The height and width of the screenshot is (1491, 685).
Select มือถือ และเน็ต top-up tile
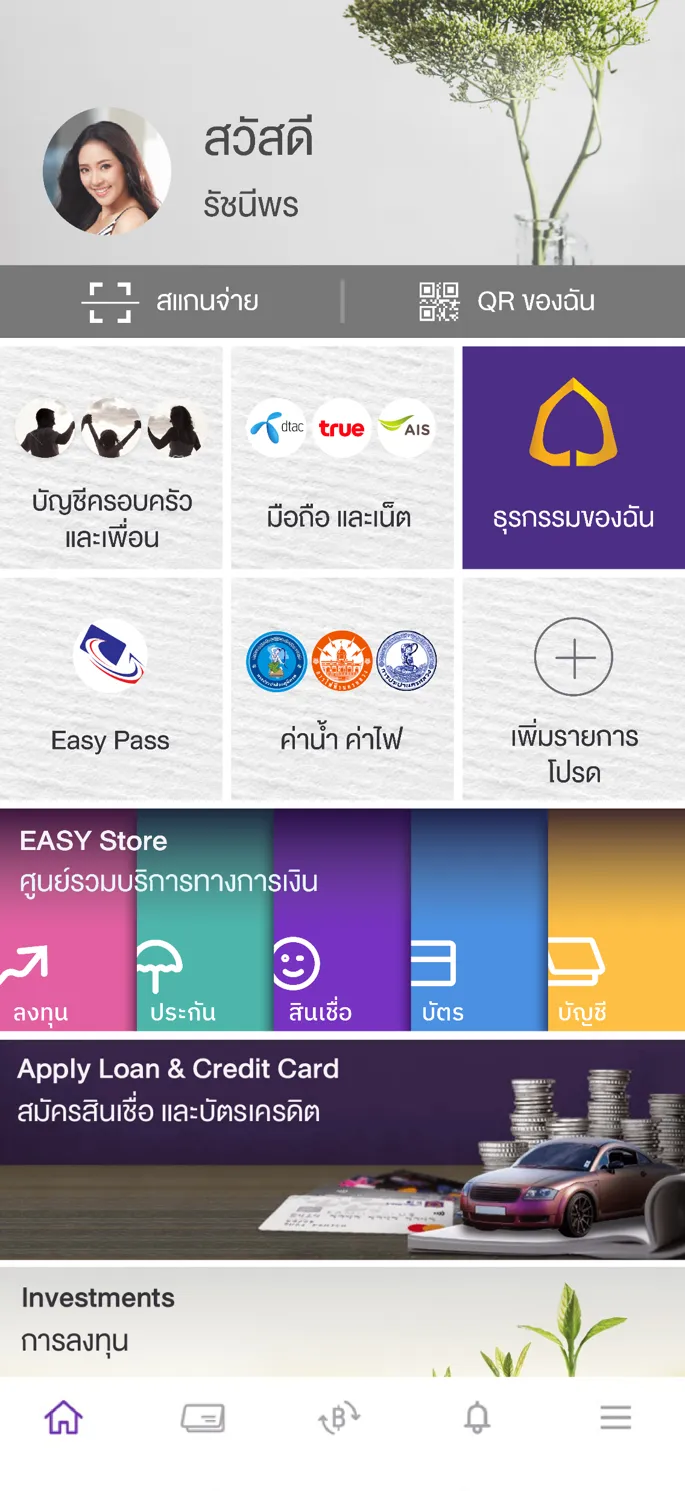[x=341, y=458]
